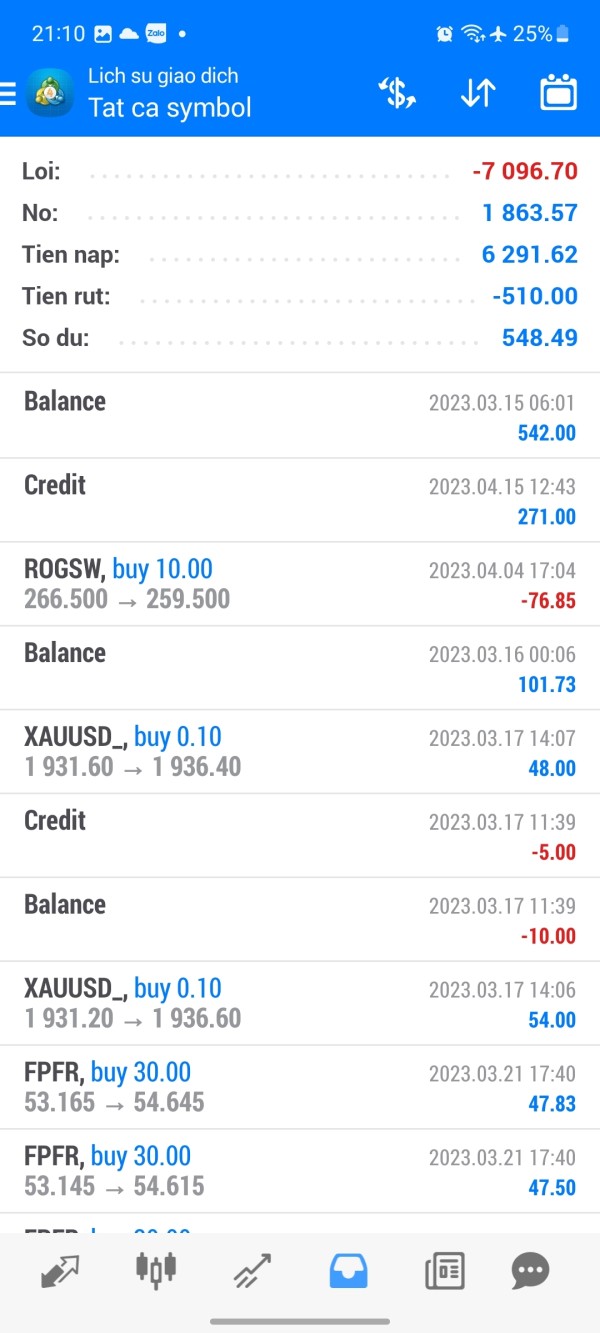Switch to the candlestick Chart tab
Screen dimensions: 600x1333
point(156,1271)
